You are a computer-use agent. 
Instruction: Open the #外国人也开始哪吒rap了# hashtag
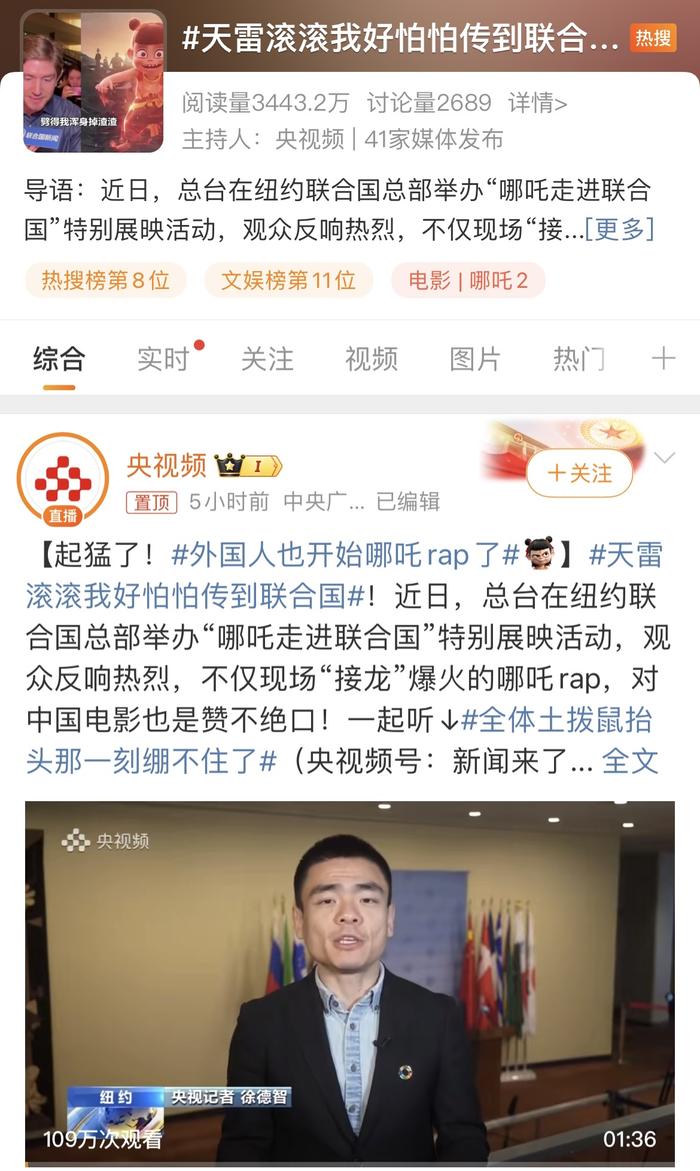[x=345, y=555]
